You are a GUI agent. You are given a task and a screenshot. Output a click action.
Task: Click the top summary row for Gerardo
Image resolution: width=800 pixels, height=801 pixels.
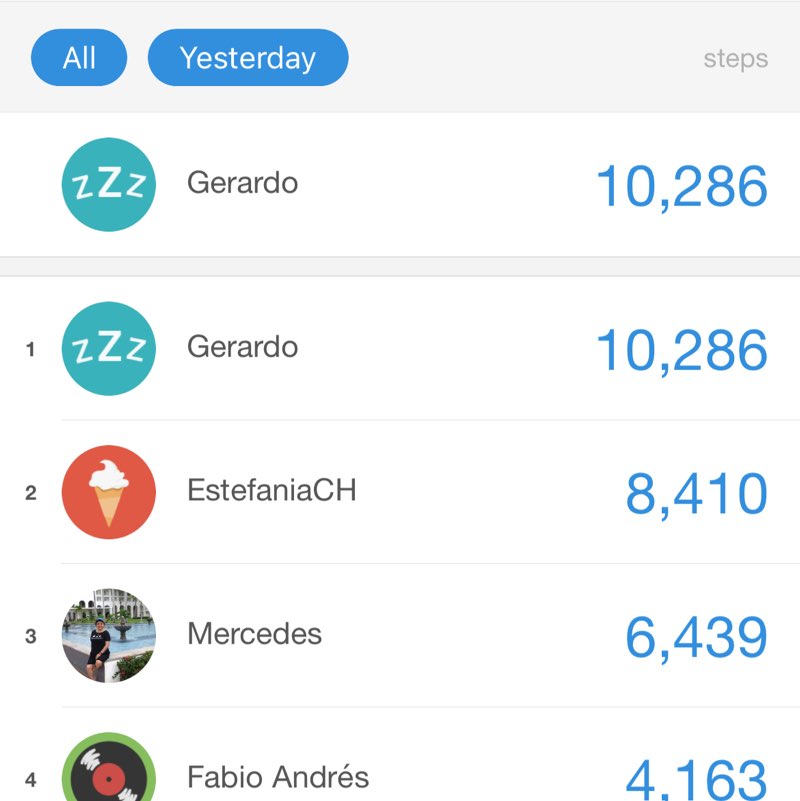[x=400, y=183]
